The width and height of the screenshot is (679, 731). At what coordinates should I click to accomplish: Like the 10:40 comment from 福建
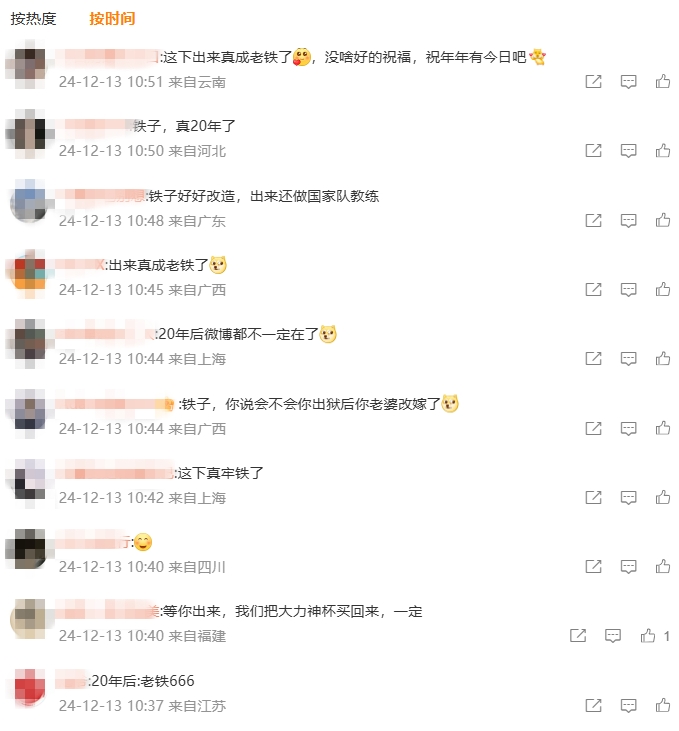coord(648,636)
